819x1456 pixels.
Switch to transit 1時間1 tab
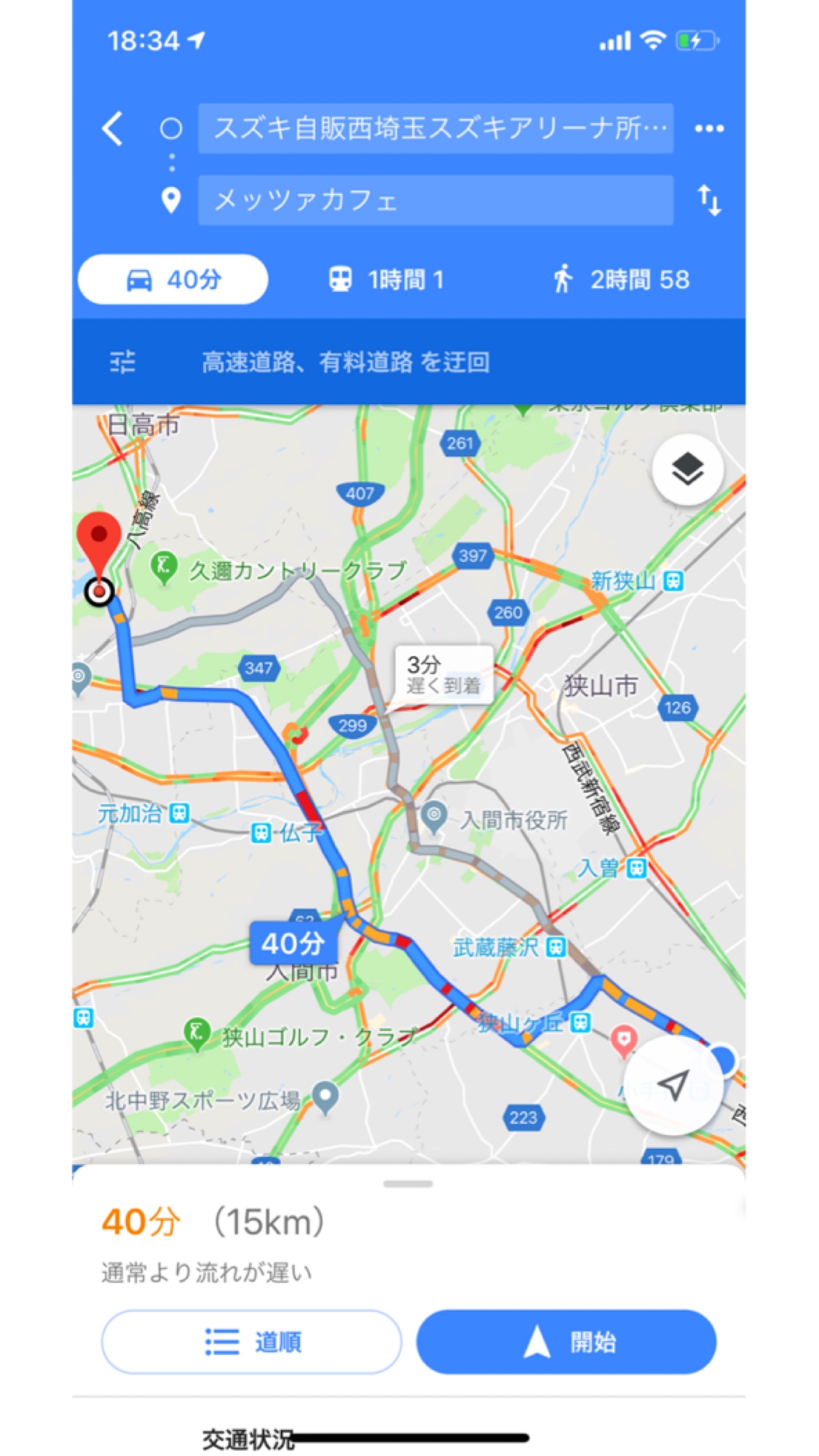(x=386, y=280)
